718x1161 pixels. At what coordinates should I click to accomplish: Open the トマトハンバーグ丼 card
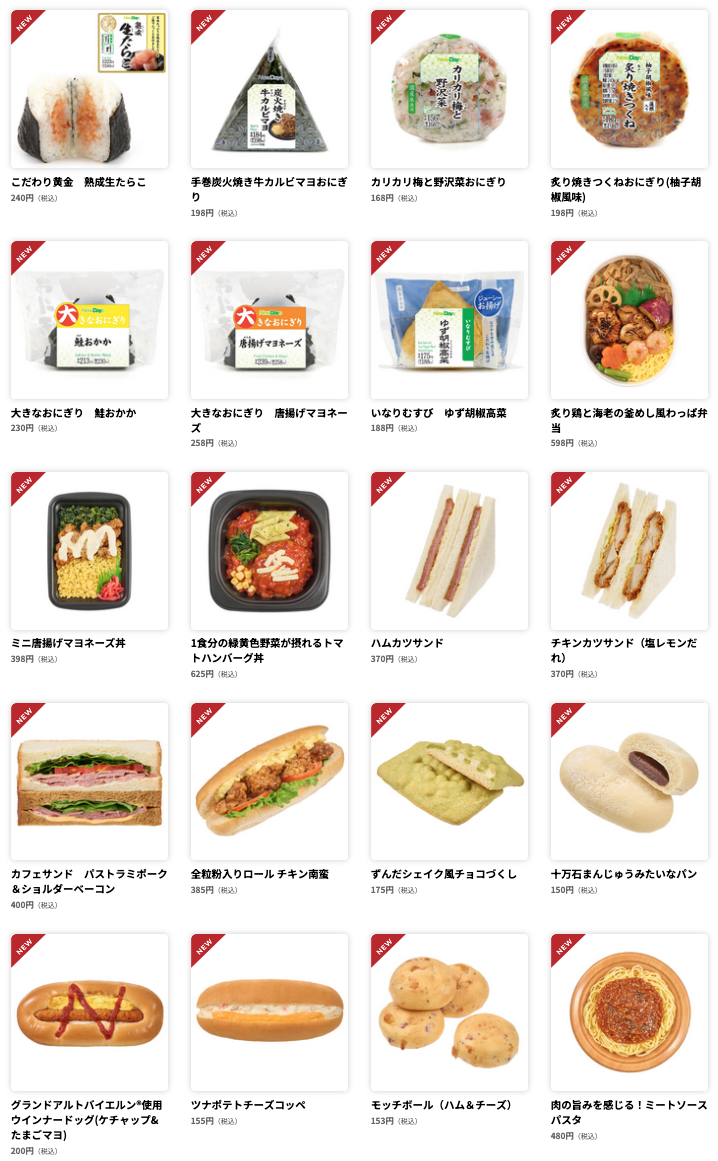click(x=269, y=576)
